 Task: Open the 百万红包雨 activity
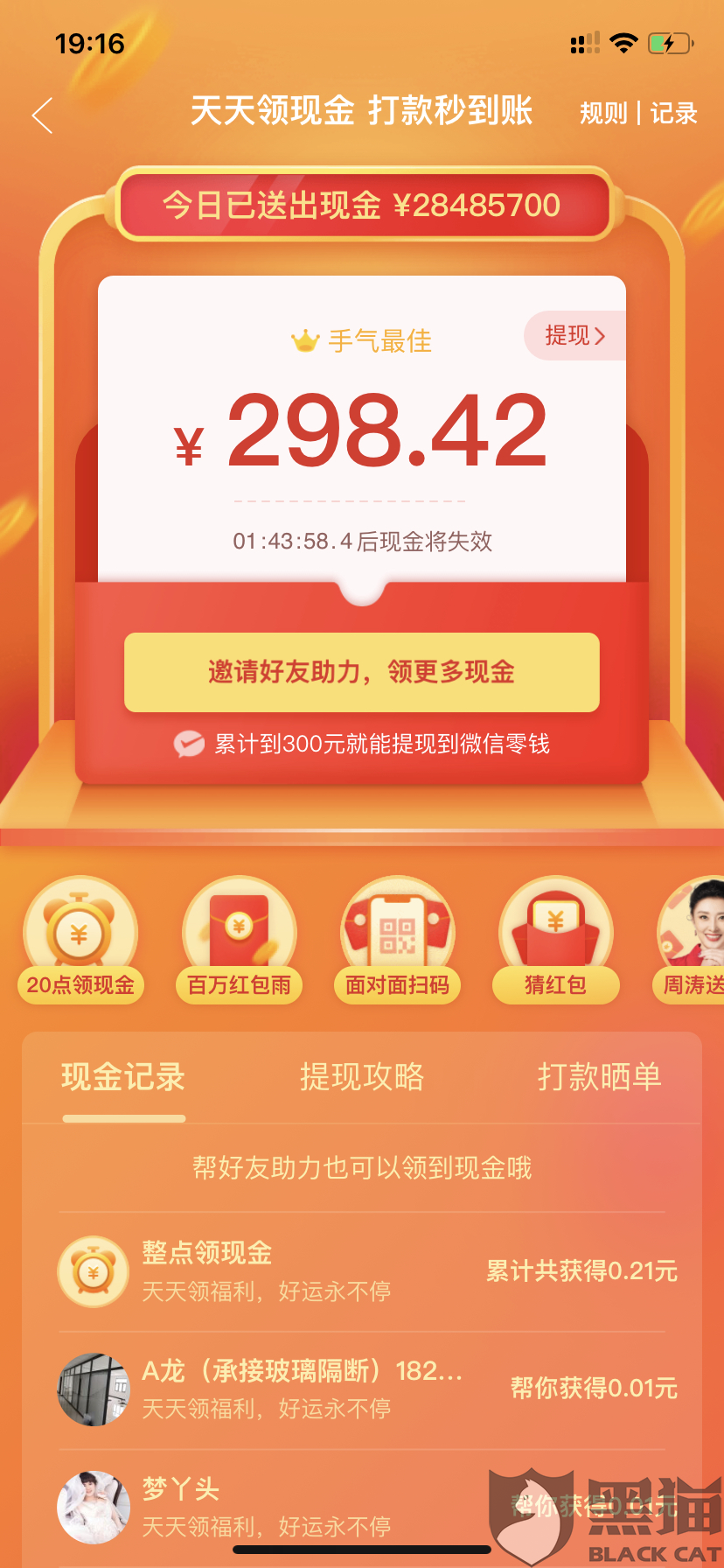pyautogui.click(x=239, y=940)
